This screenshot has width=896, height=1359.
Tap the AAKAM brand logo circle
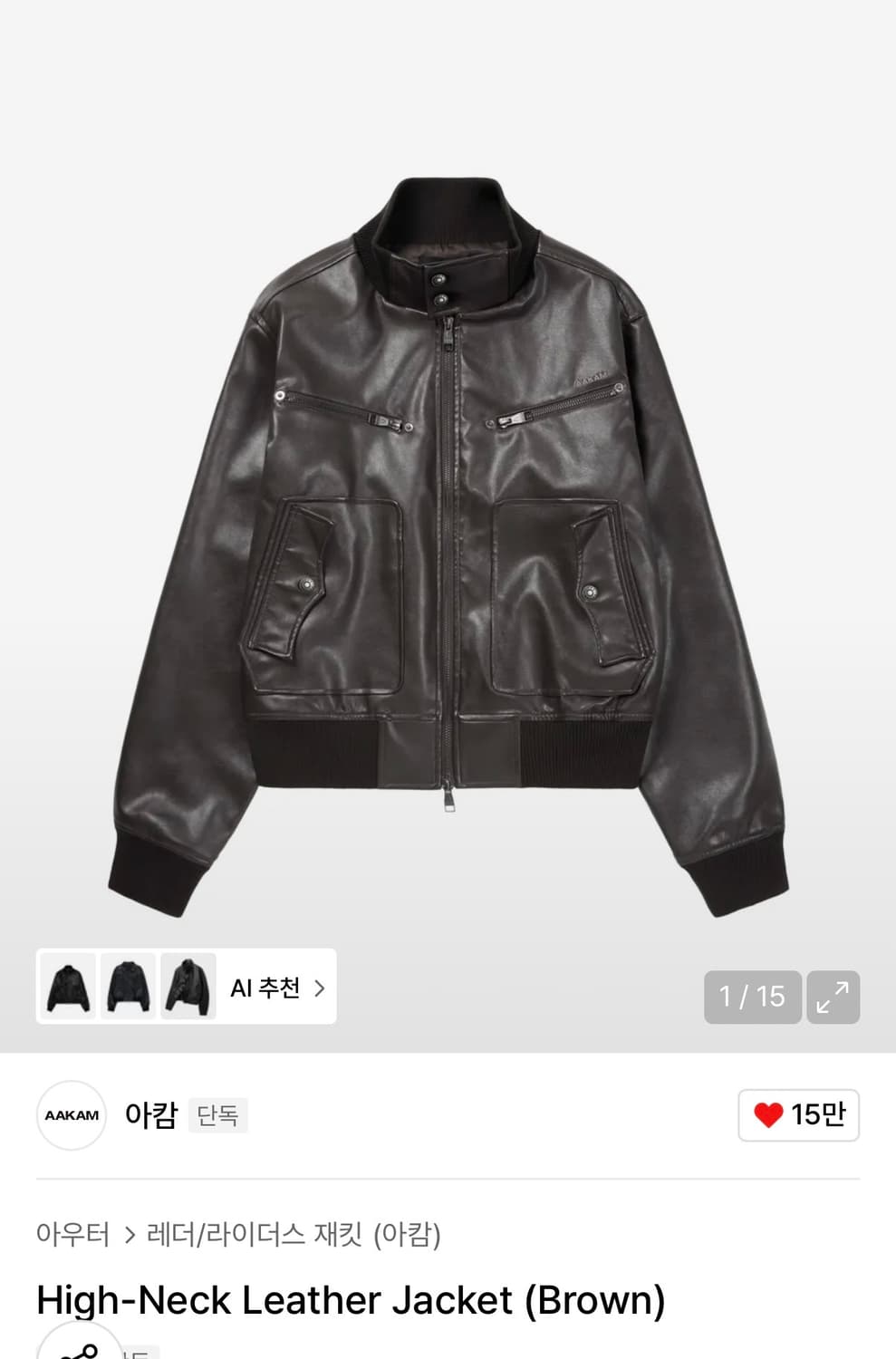[x=72, y=1115]
